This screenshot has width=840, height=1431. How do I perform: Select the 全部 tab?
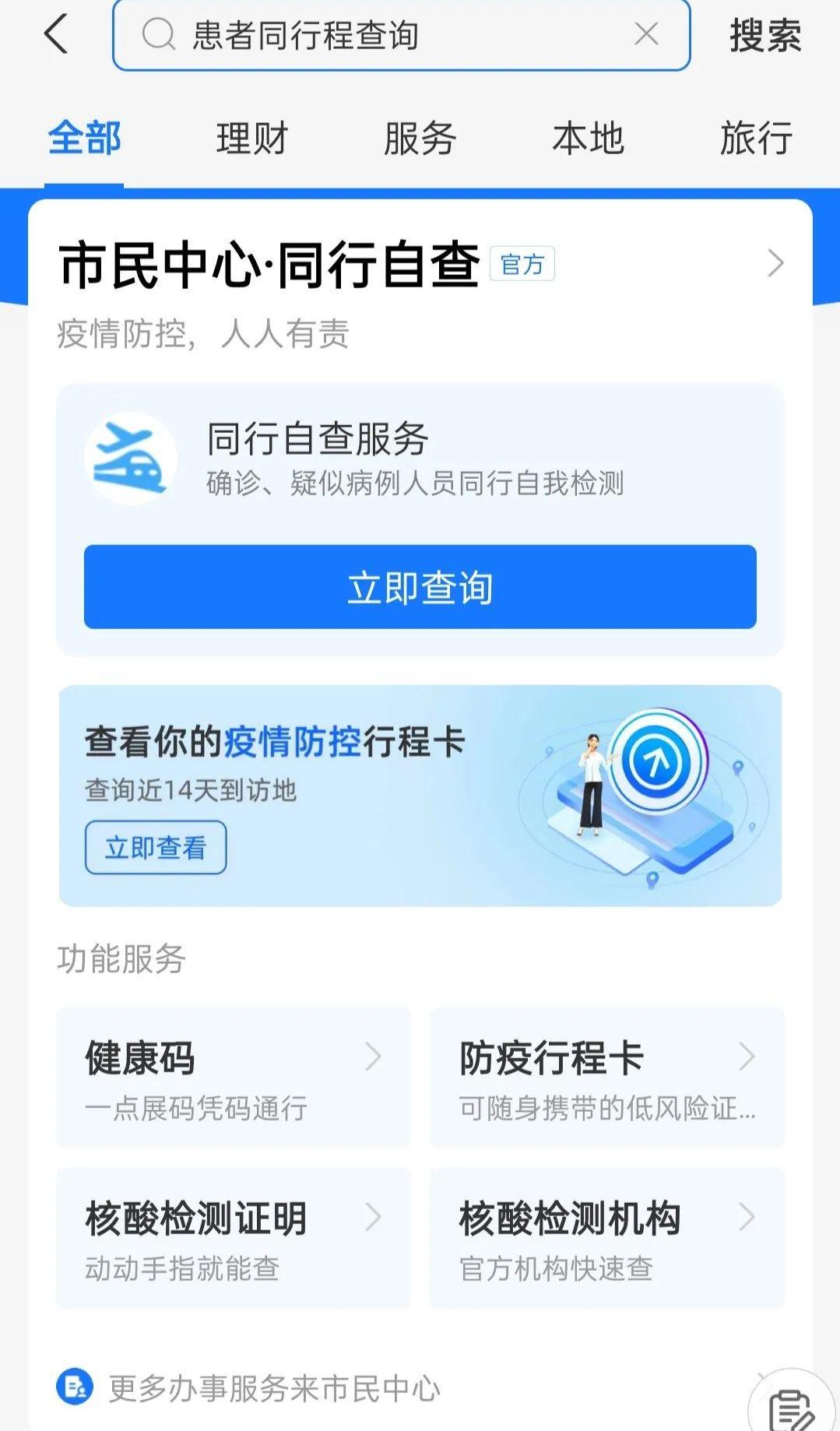pyautogui.click(x=84, y=139)
